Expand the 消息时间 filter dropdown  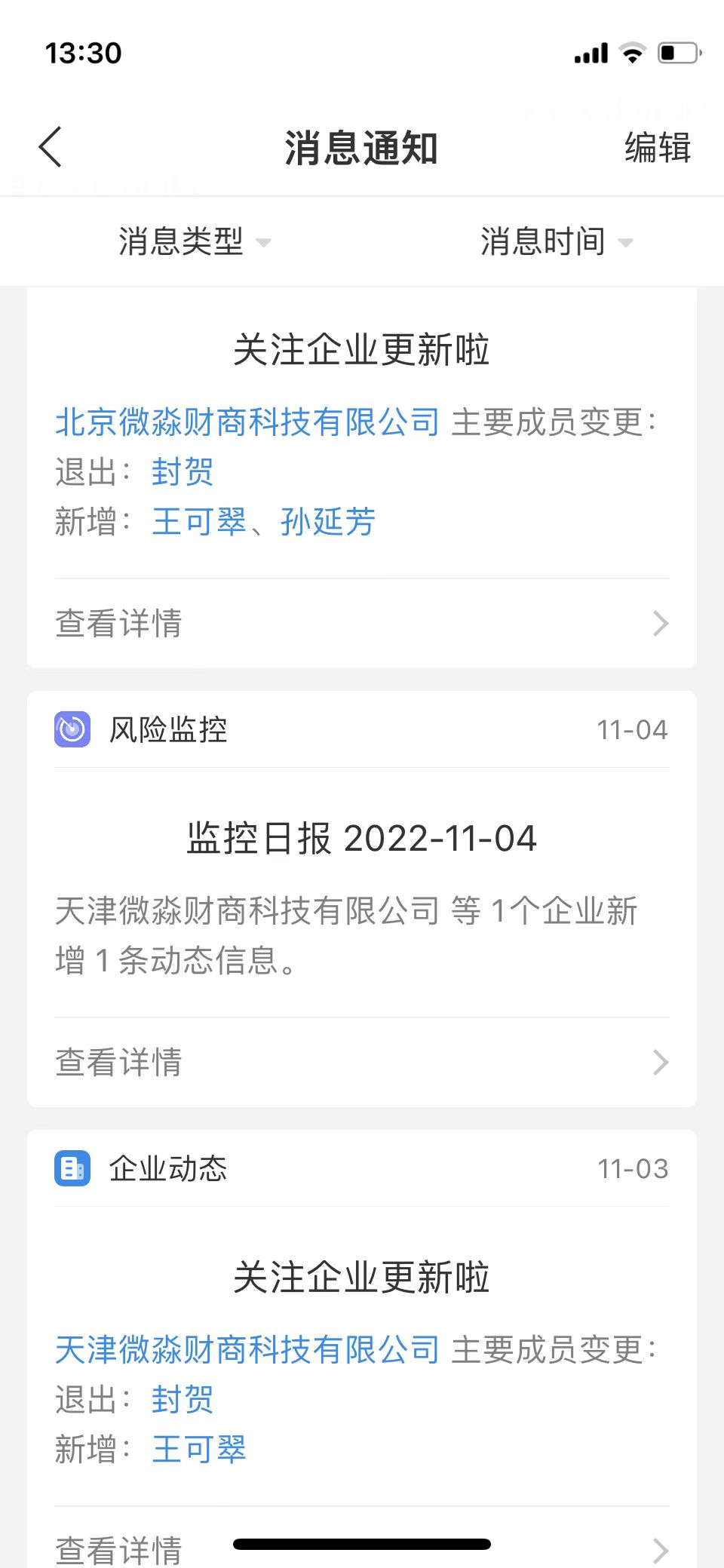557,242
